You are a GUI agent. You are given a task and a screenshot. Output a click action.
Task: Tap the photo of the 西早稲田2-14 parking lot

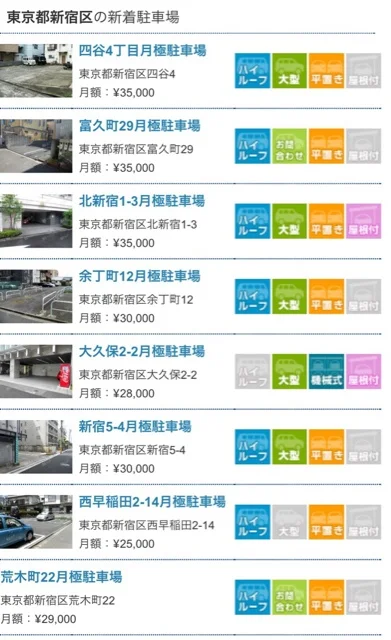tap(36, 522)
